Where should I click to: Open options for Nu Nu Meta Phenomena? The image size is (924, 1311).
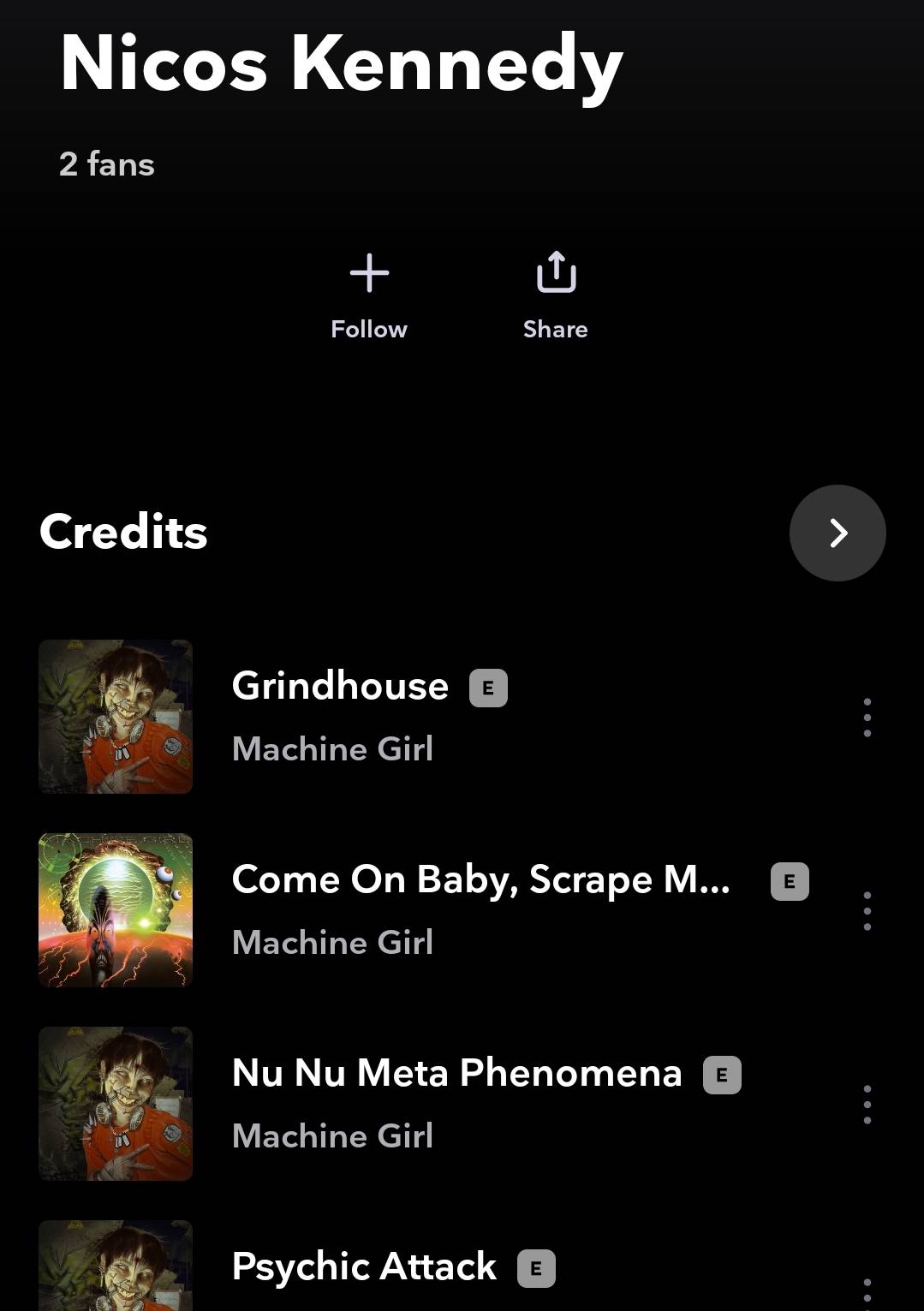(867, 1105)
